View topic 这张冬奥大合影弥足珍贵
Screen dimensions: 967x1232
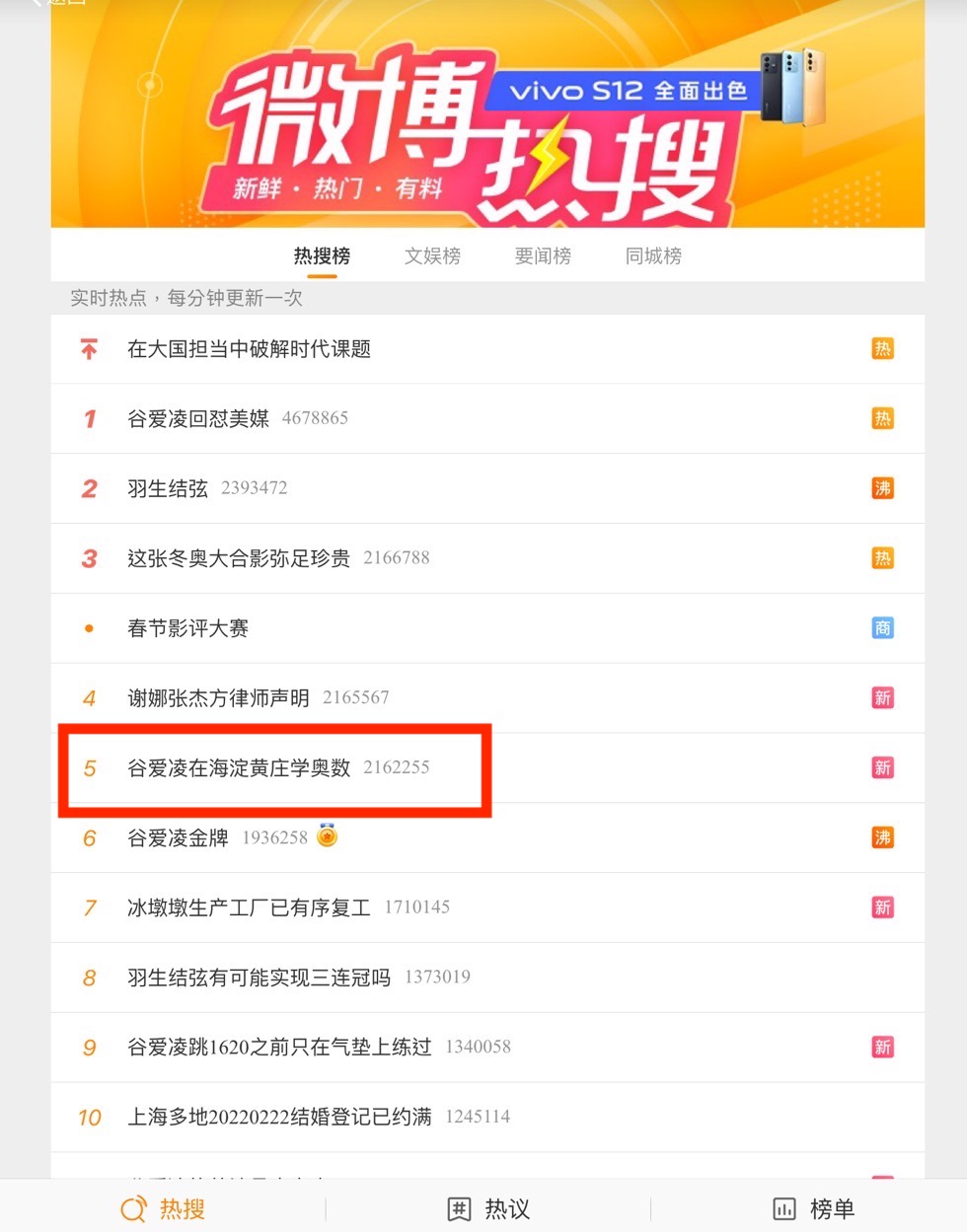pos(239,558)
